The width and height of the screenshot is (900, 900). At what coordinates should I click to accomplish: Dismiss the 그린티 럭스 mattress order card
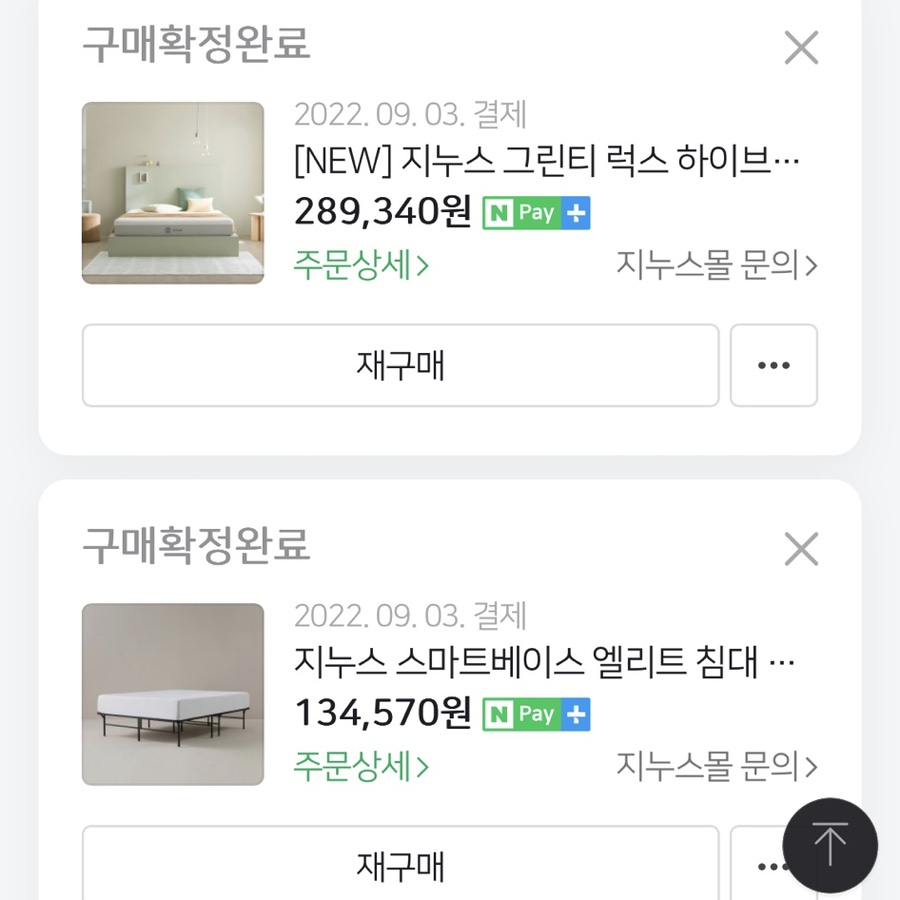pyautogui.click(x=801, y=47)
